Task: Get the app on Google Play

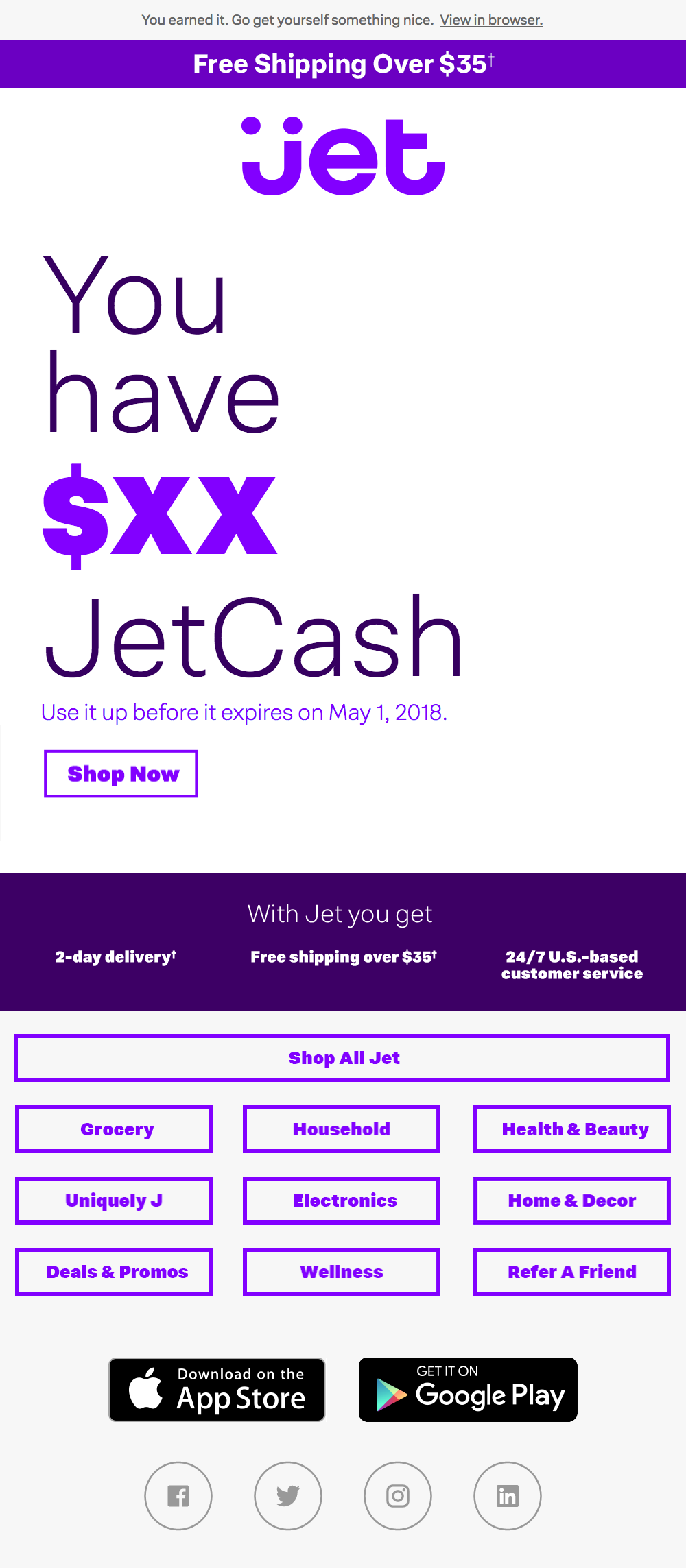Action: coord(469,1390)
